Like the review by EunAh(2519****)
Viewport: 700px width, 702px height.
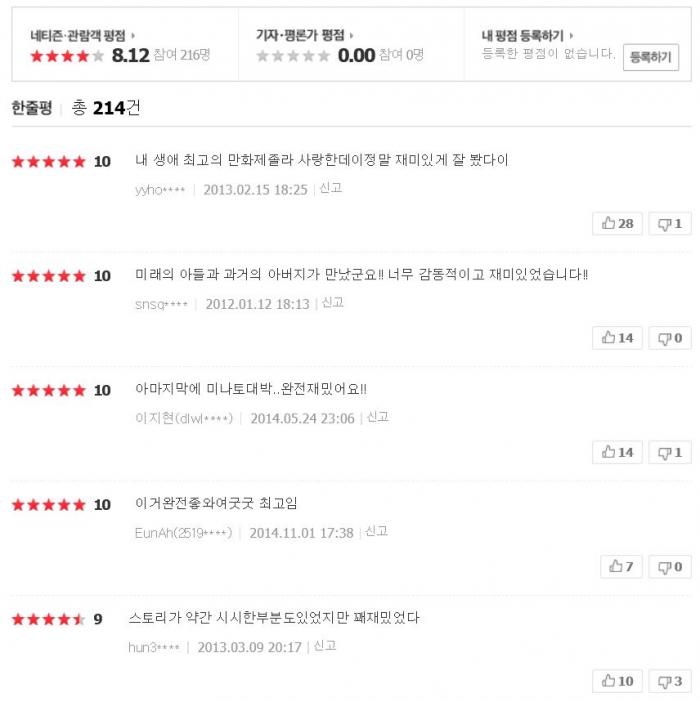point(621,567)
